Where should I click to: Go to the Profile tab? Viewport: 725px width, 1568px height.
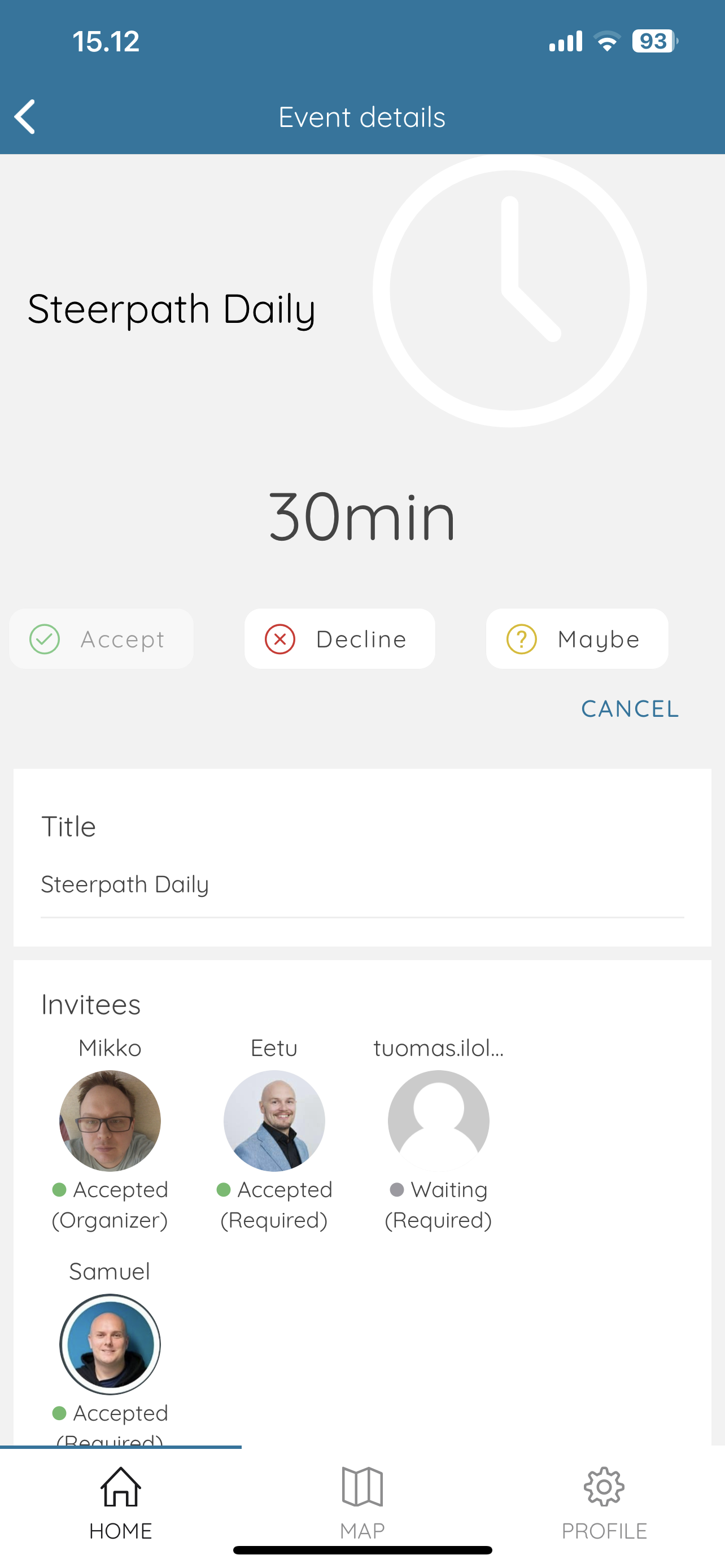[604, 1504]
